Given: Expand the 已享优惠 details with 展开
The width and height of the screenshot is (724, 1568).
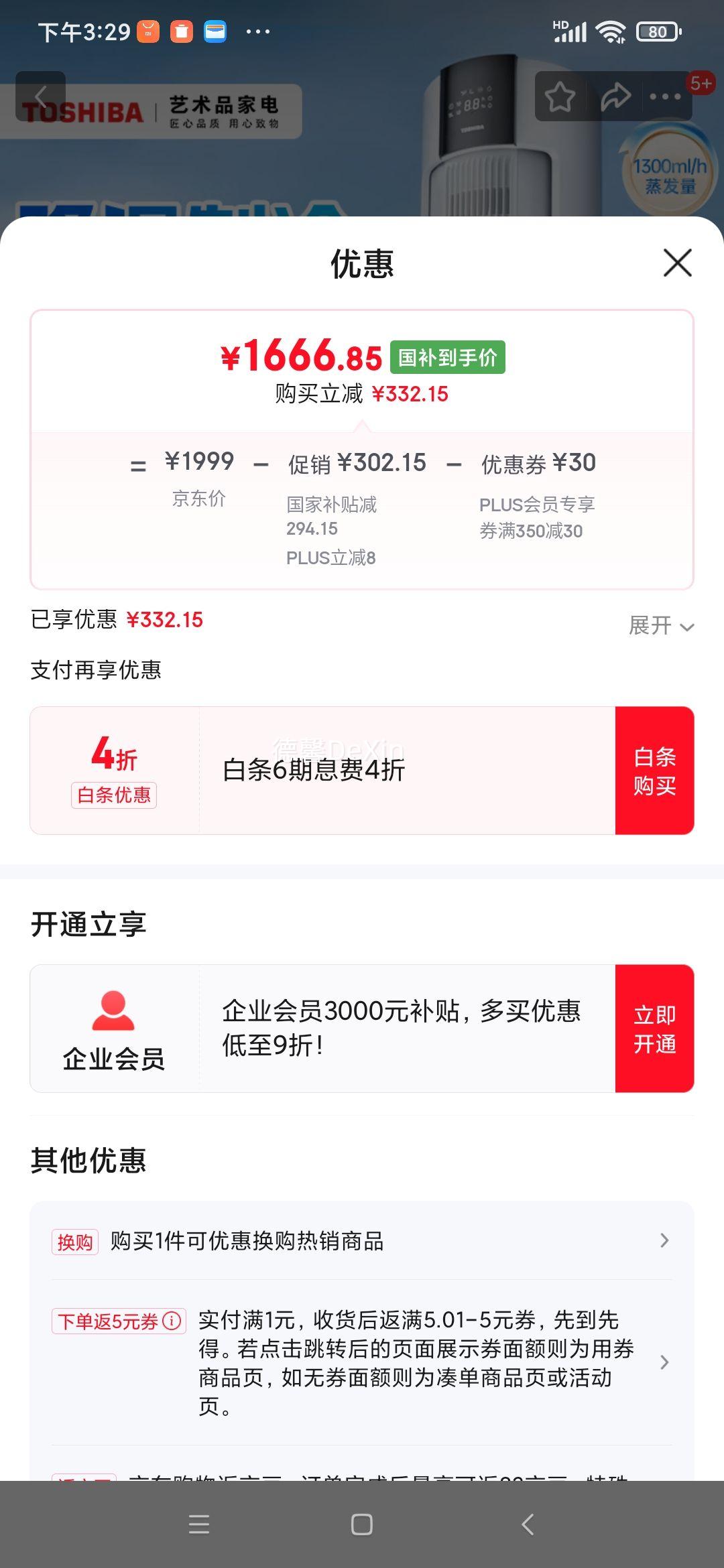Looking at the screenshot, I should pyautogui.click(x=660, y=626).
